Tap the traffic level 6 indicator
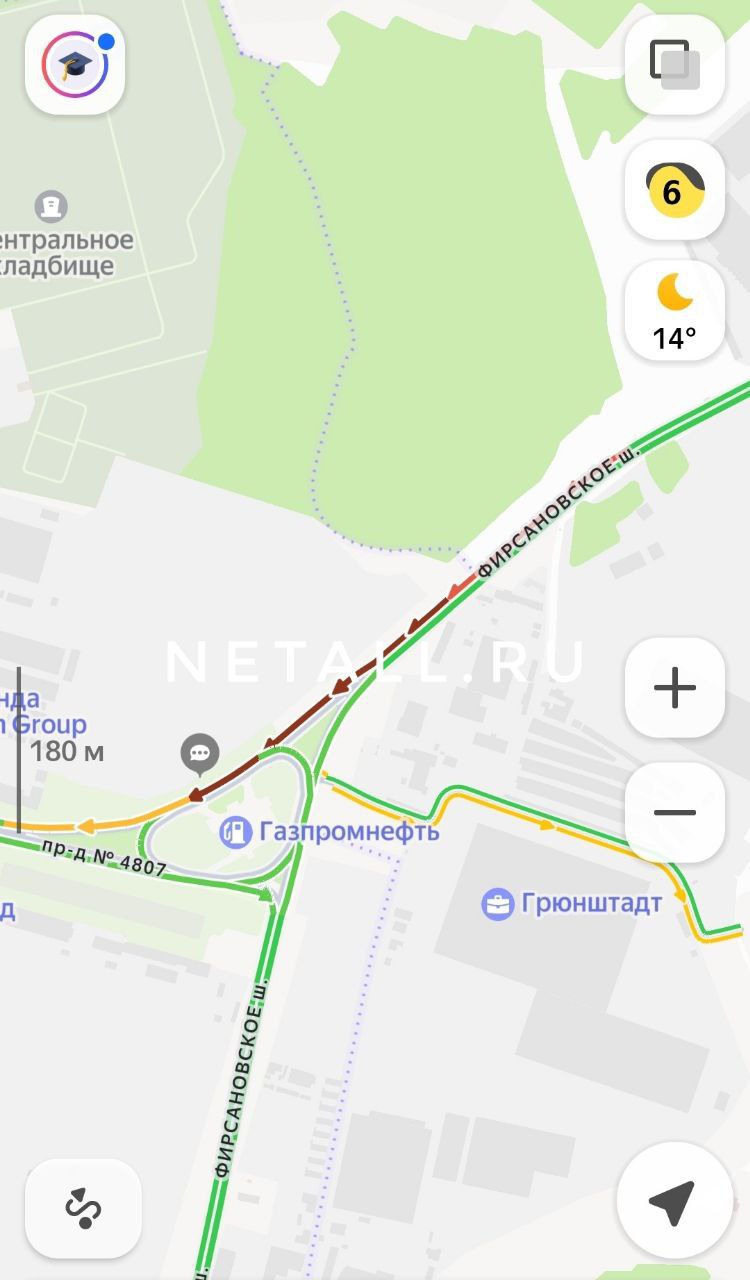750x1280 pixels. click(674, 190)
